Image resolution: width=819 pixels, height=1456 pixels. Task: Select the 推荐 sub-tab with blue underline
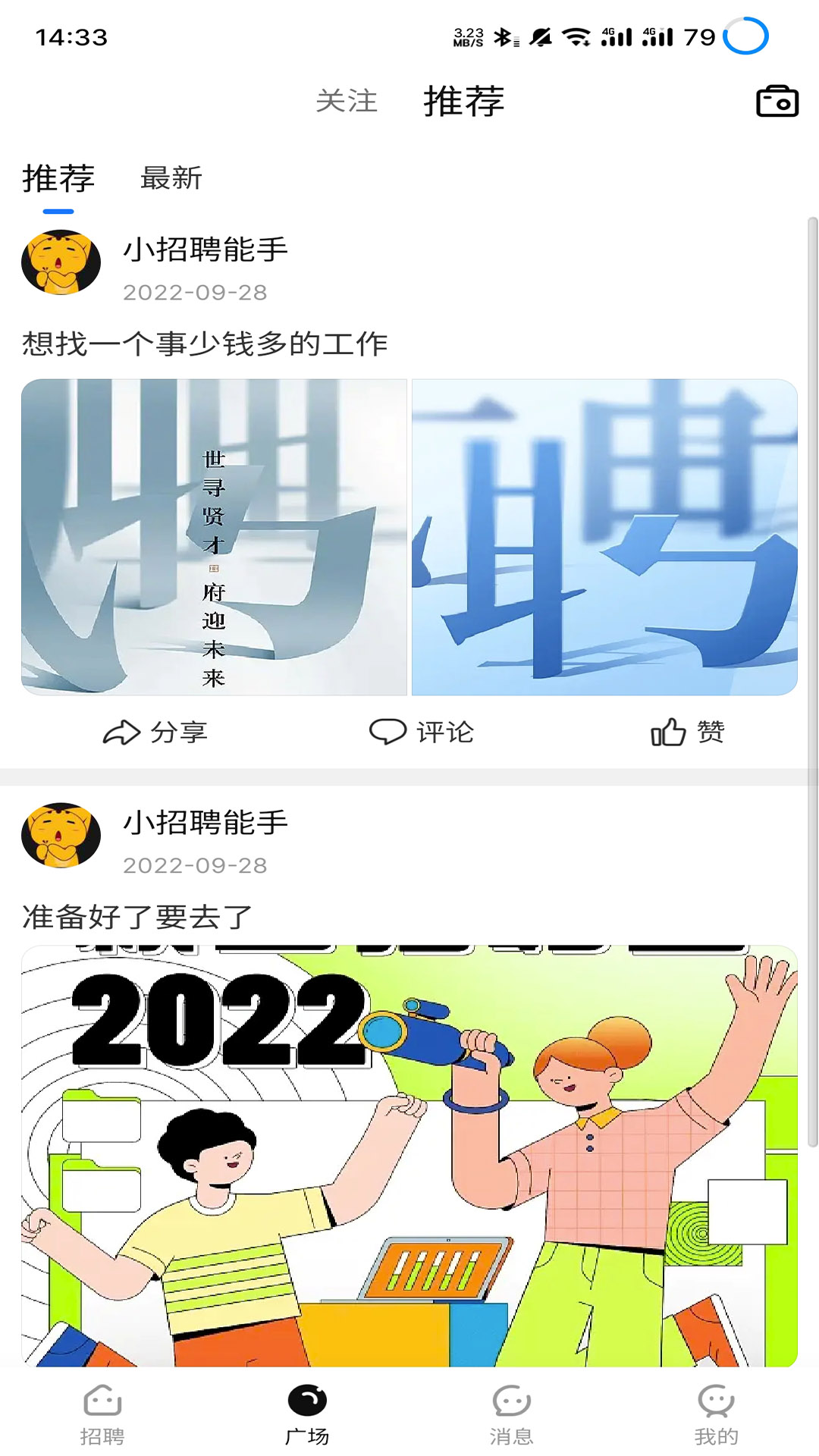[x=58, y=179]
